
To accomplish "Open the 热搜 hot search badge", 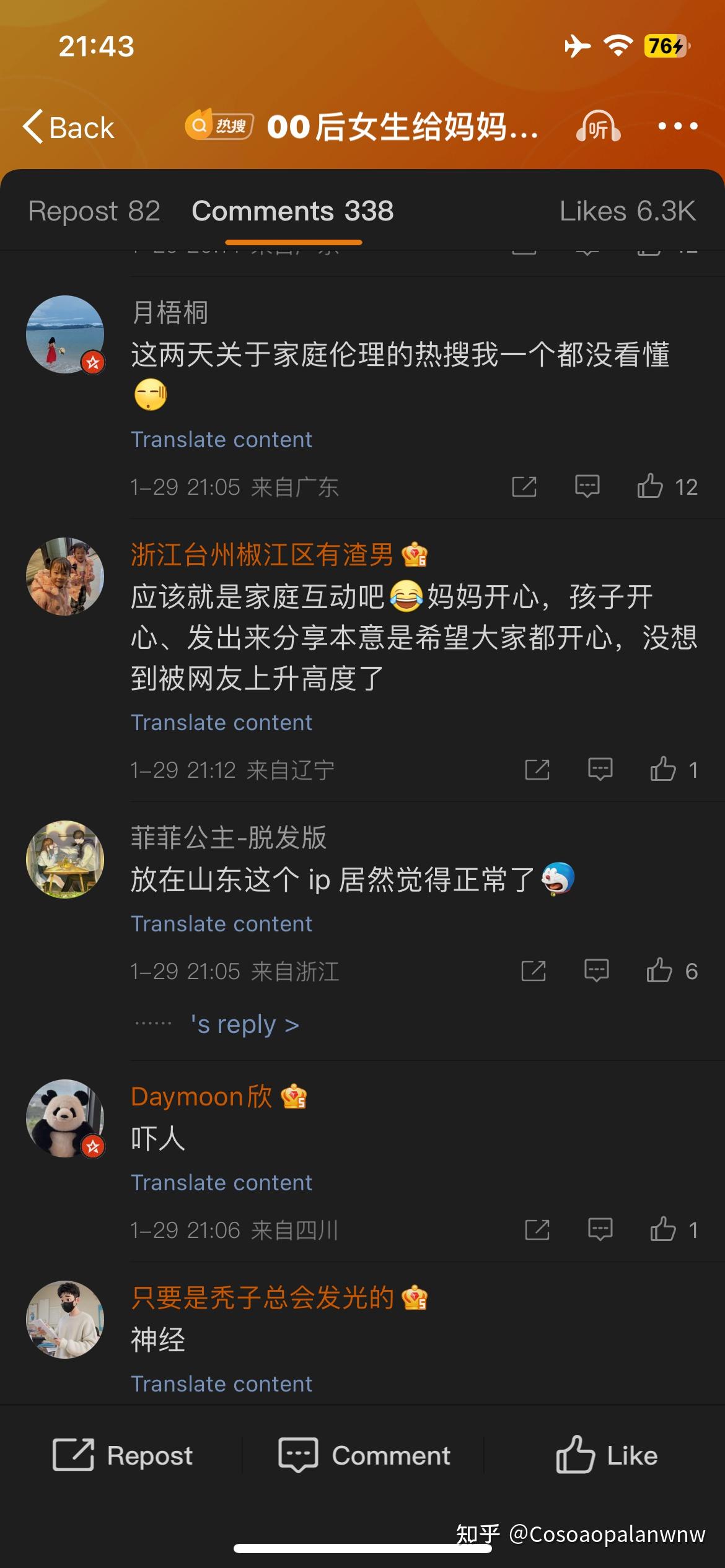I will 219,126.
